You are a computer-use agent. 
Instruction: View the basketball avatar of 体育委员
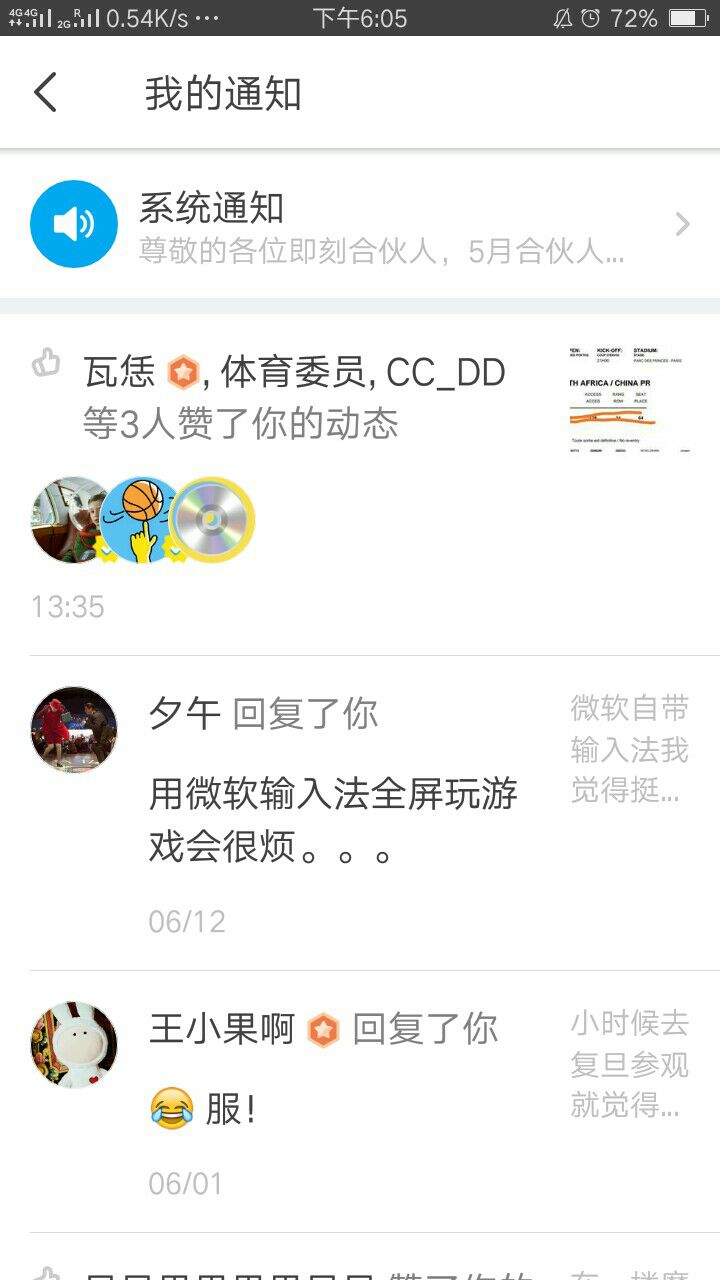pyautogui.click(x=140, y=520)
